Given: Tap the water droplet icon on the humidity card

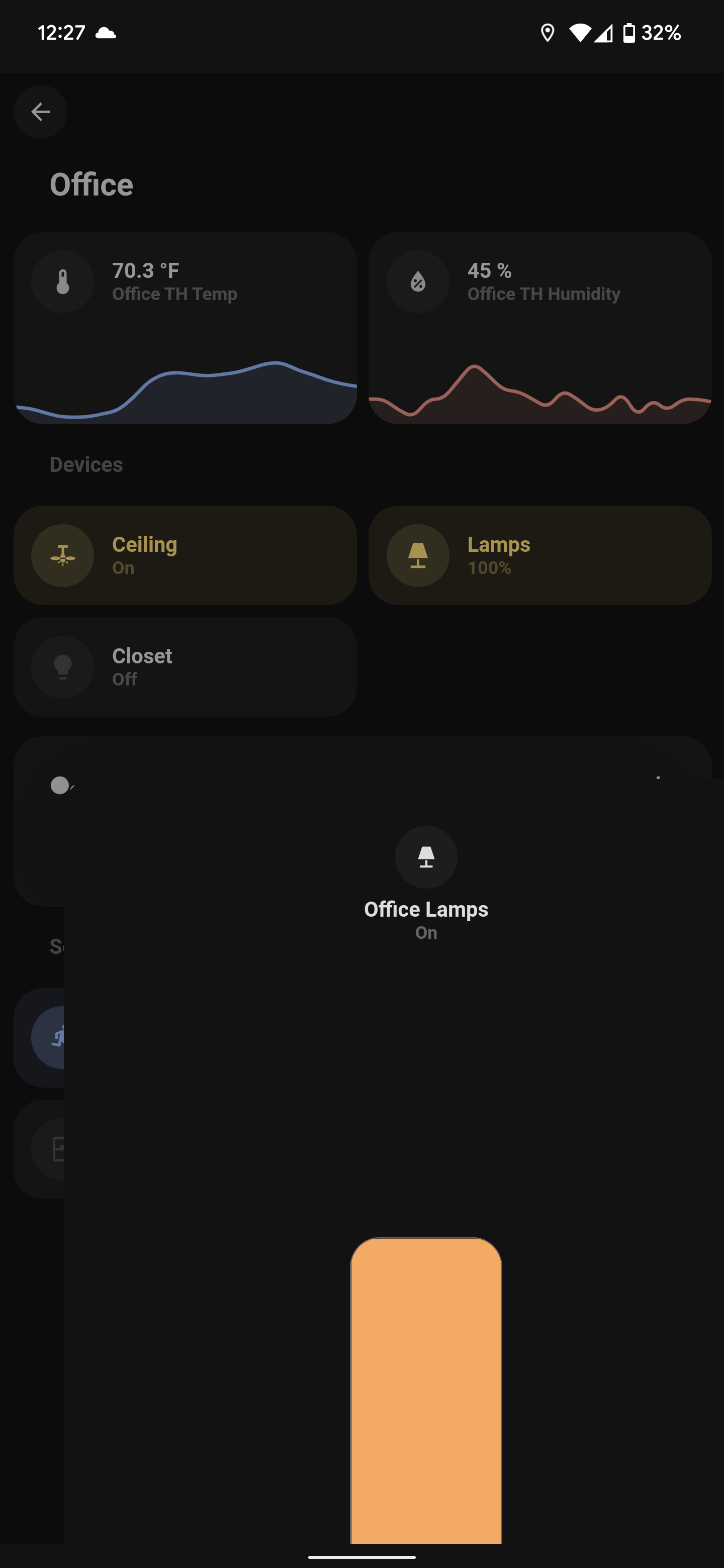Looking at the screenshot, I should [x=418, y=281].
